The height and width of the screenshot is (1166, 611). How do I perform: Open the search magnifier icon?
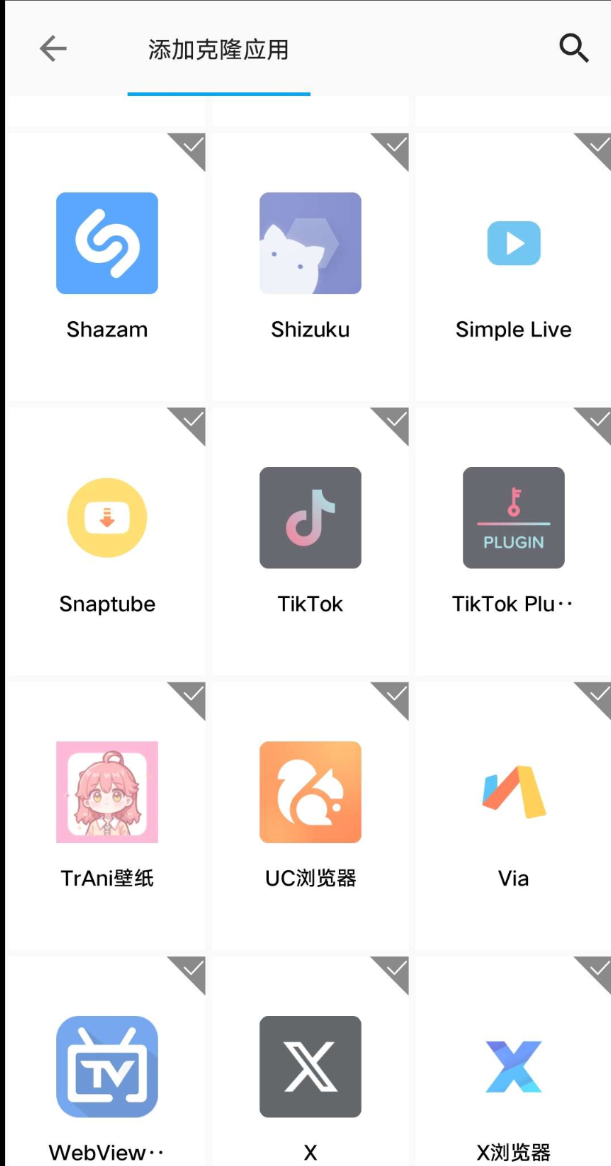click(x=573, y=48)
